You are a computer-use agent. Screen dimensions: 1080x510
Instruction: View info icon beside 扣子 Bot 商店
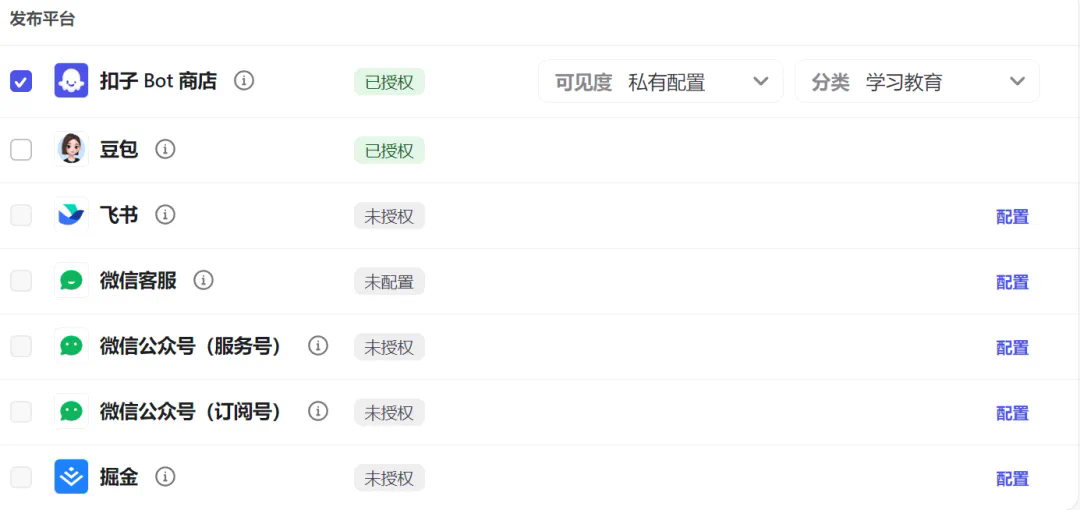click(244, 81)
